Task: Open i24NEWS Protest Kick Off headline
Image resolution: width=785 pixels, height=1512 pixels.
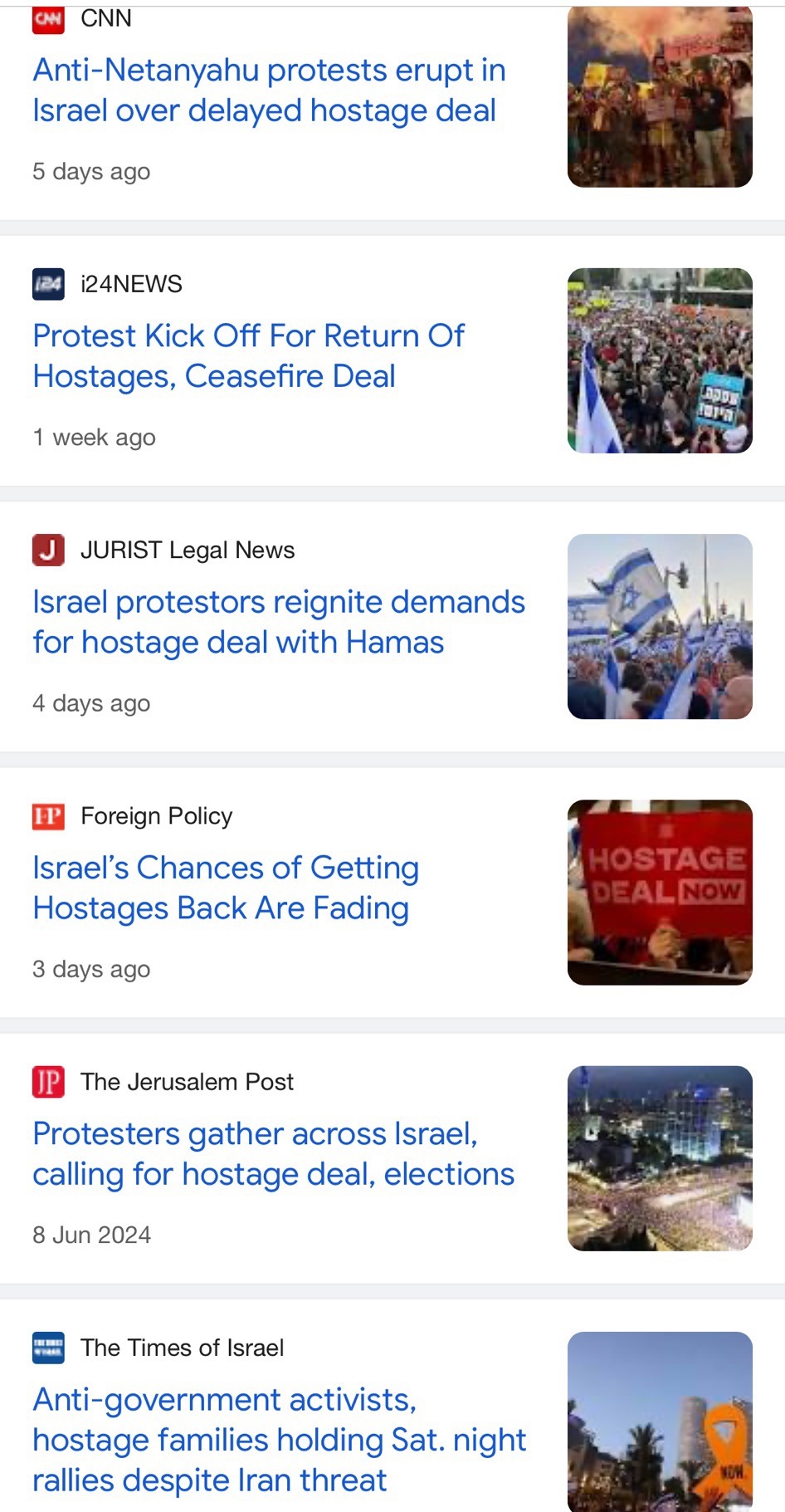Action: click(x=248, y=356)
